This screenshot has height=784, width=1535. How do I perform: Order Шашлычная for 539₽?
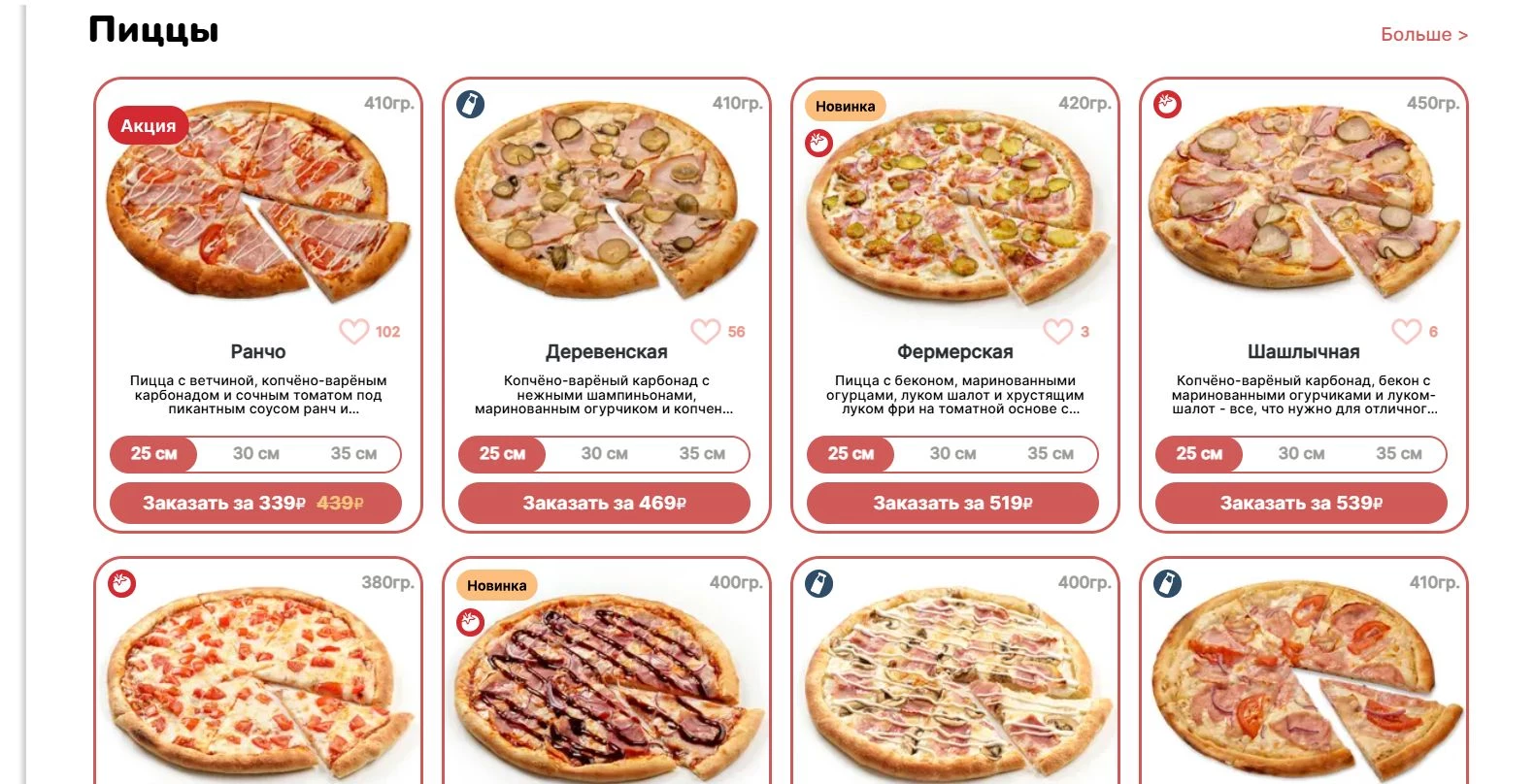coord(1301,503)
